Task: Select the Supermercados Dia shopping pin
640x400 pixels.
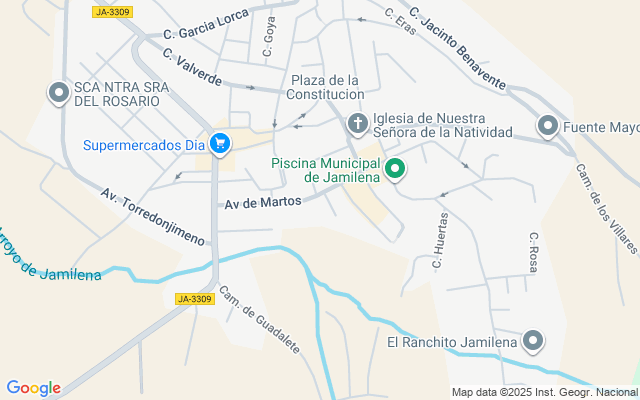Action: coord(220,144)
